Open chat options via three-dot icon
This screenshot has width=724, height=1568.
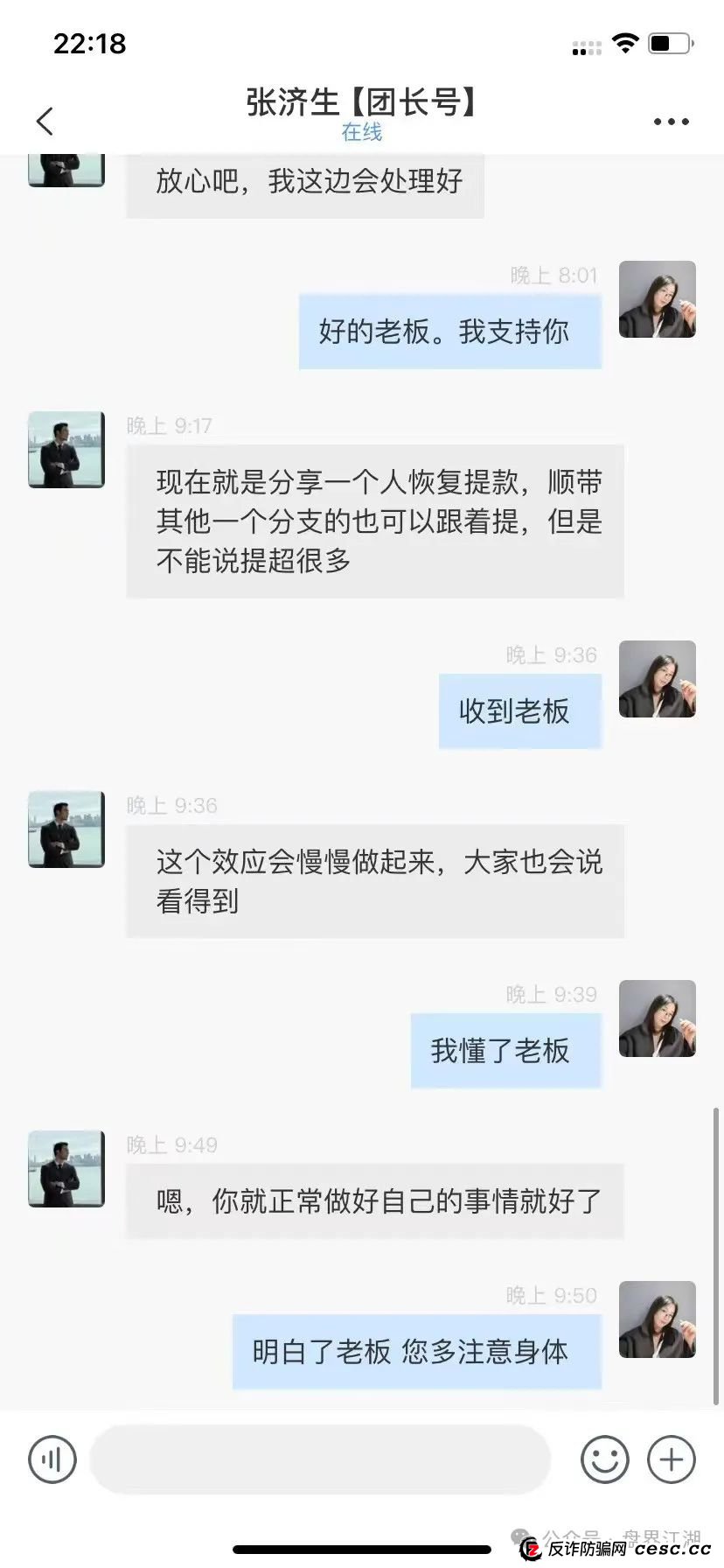click(x=670, y=121)
